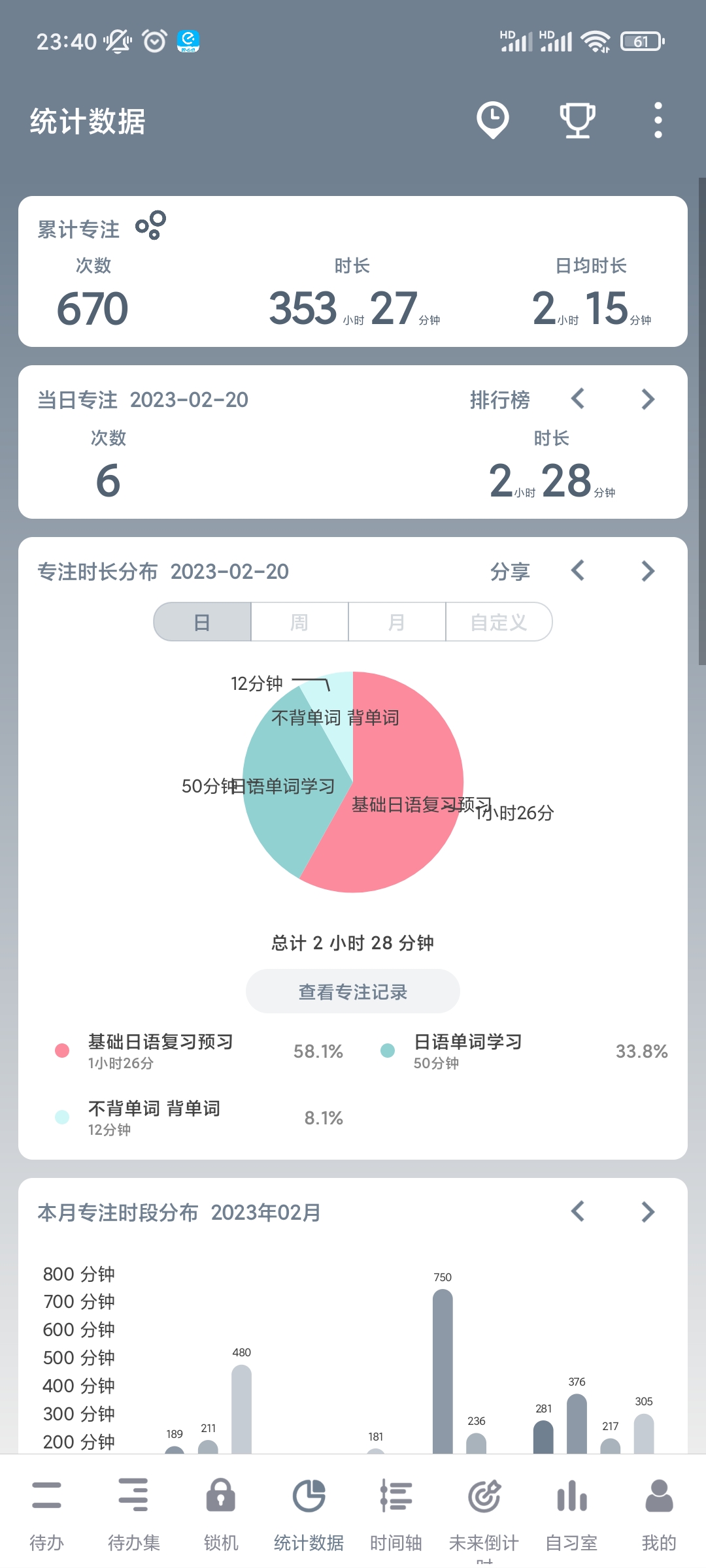Select the 自定义 custom range

coord(499,622)
